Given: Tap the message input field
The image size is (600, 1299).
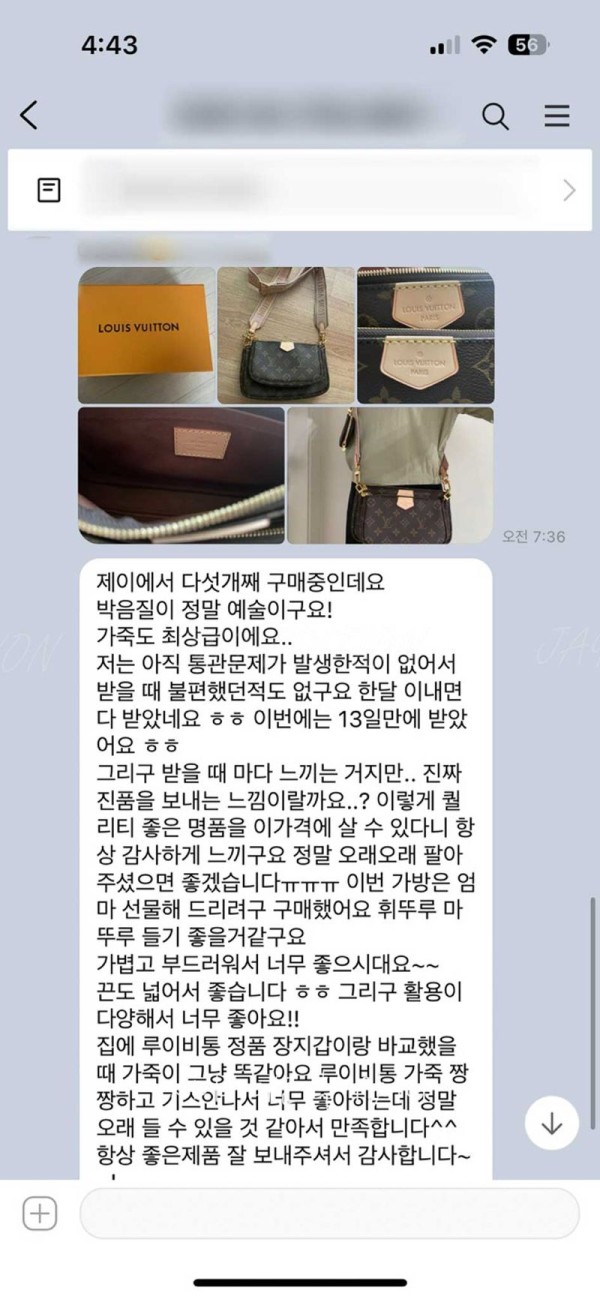Looking at the screenshot, I should pyautogui.click(x=328, y=1215).
